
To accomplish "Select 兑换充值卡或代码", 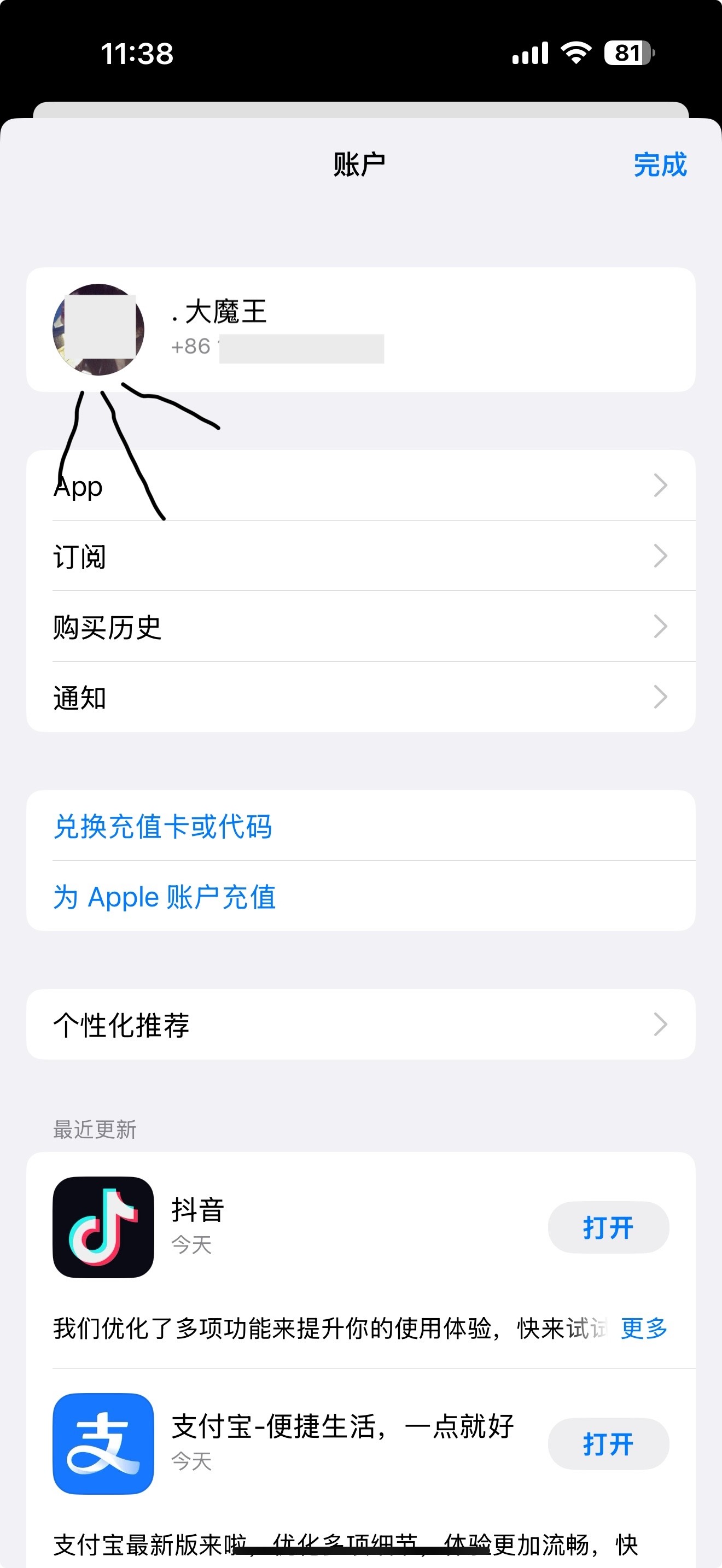I will (163, 826).
